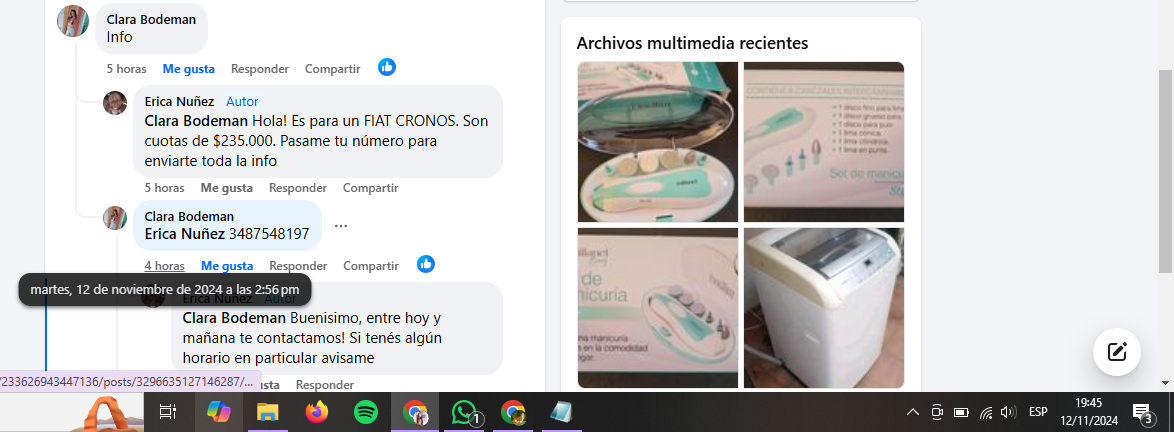This screenshot has width=1174, height=432.
Task: Tap Responder under the 3487548197 comment
Action: pyautogui.click(x=297, y=266)
